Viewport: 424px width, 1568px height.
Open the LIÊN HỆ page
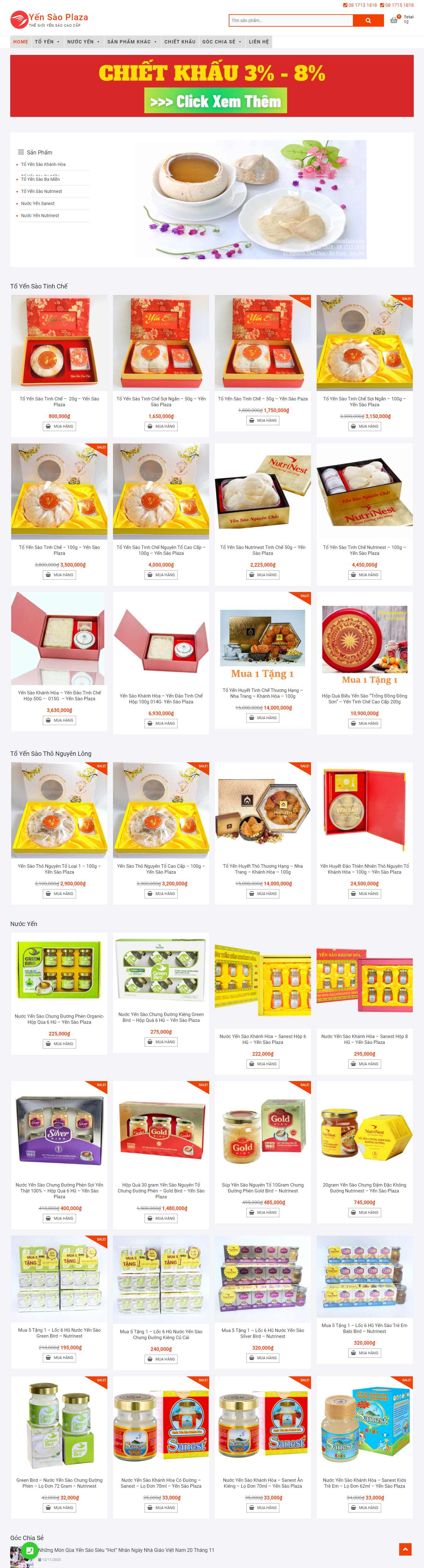pos(258,42)
